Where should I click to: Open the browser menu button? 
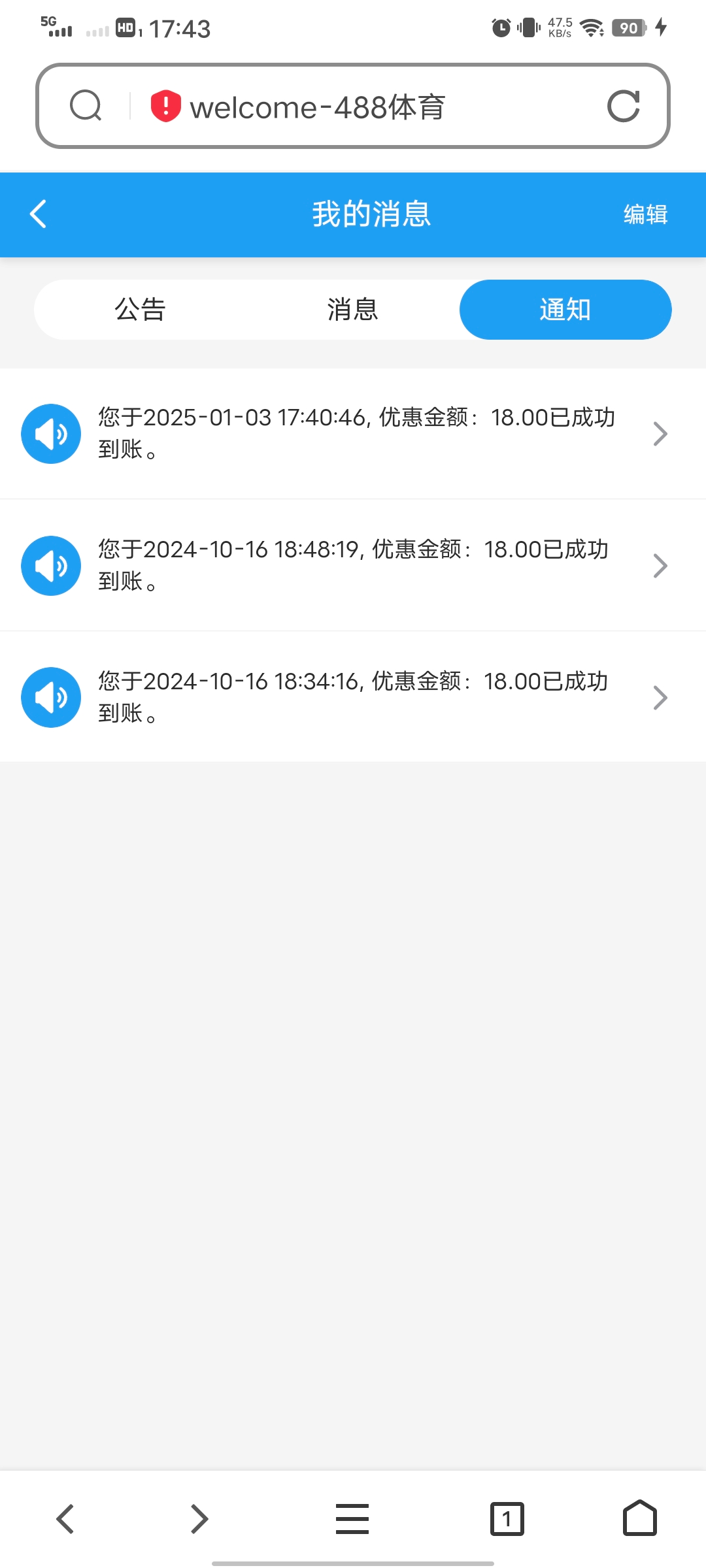[352, 1518]
